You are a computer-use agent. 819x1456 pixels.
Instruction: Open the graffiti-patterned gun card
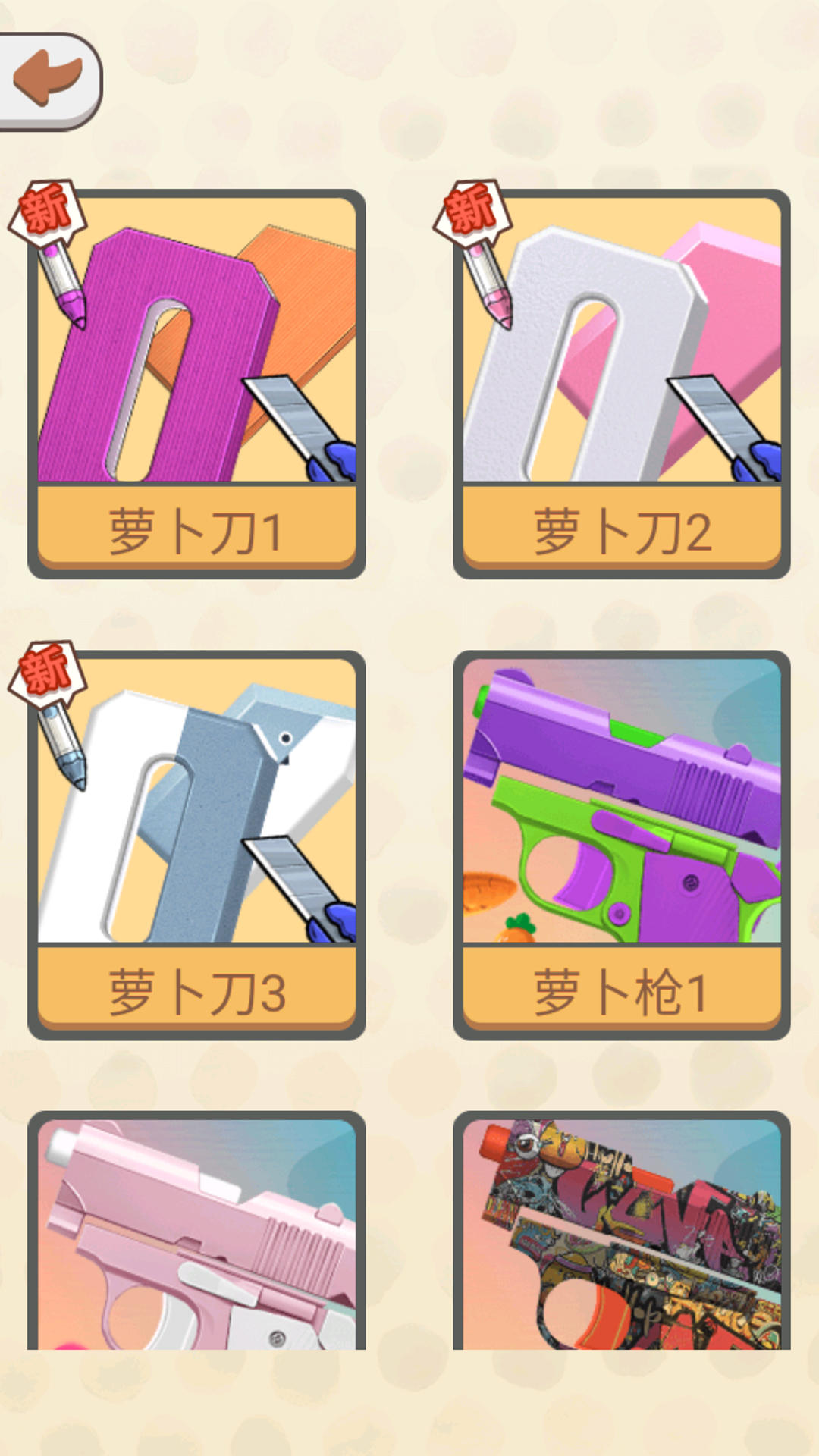[x=621, y=1232]
